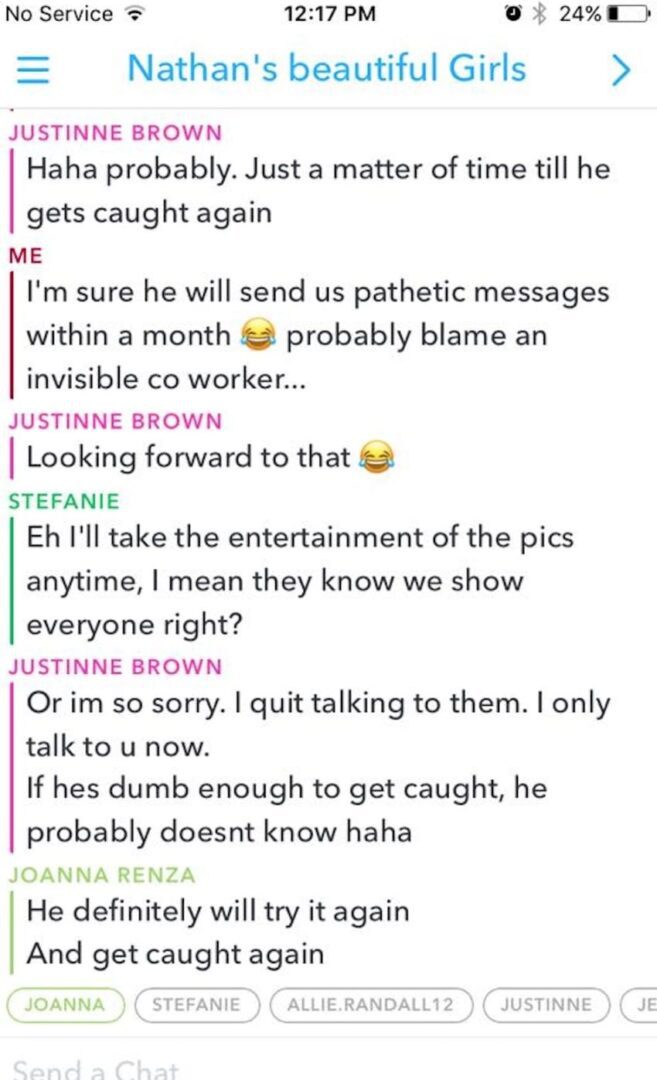The image size is (657, 1080).
Task: Tap the right chevron arrow in header
Action: (621, 70)
